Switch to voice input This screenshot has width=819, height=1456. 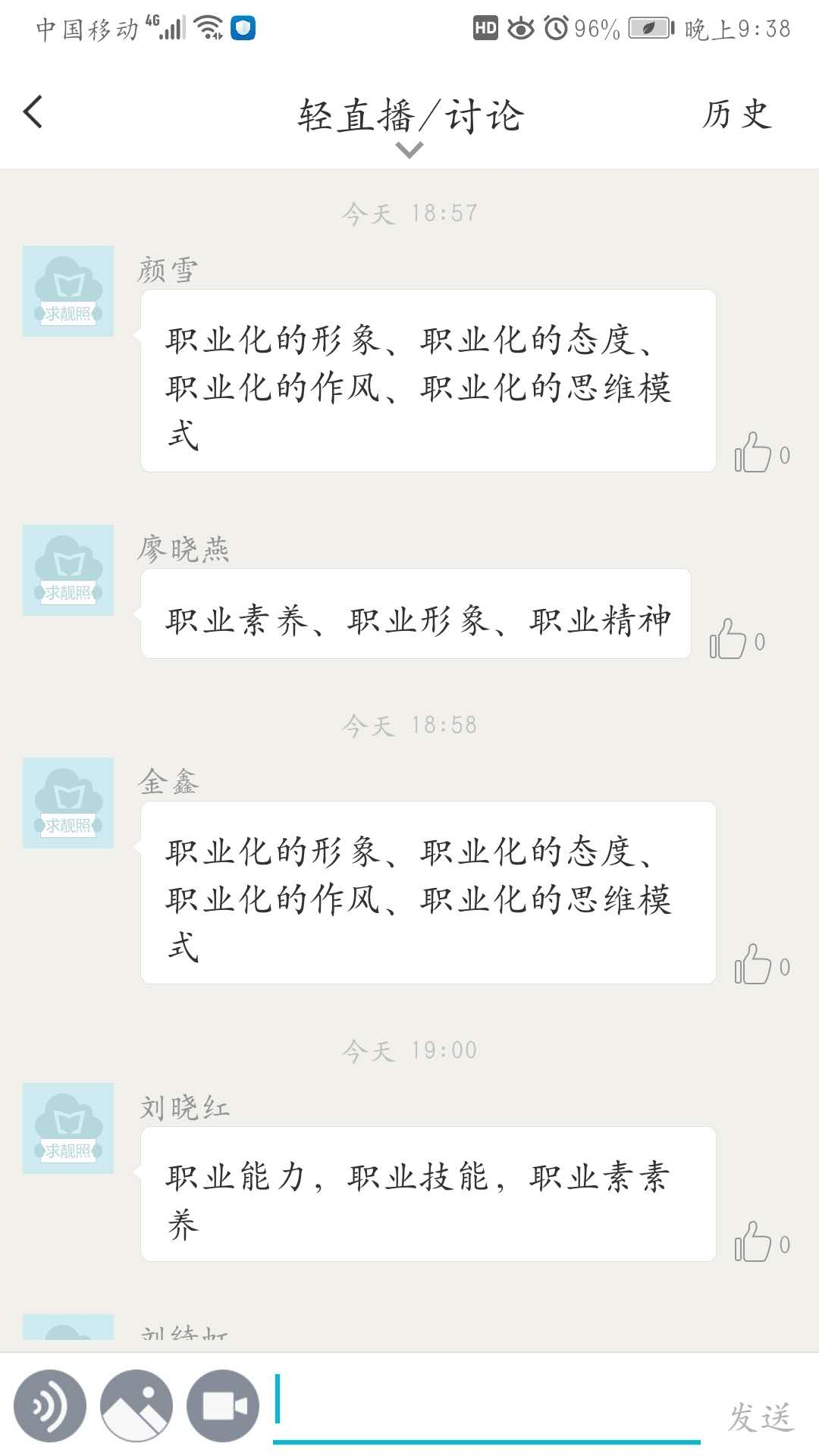[50, 1405]
